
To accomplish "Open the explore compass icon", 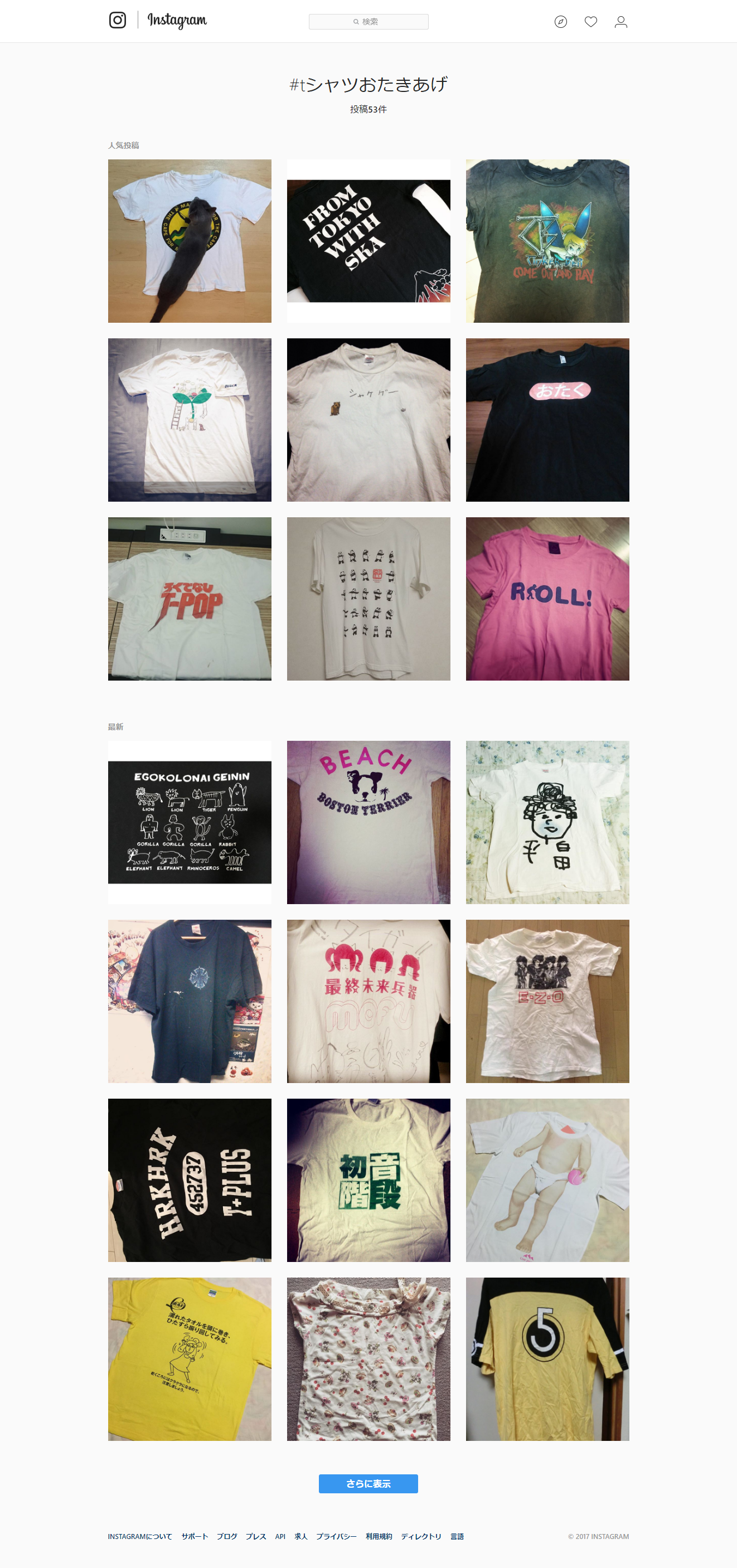I will click(560, 22).
